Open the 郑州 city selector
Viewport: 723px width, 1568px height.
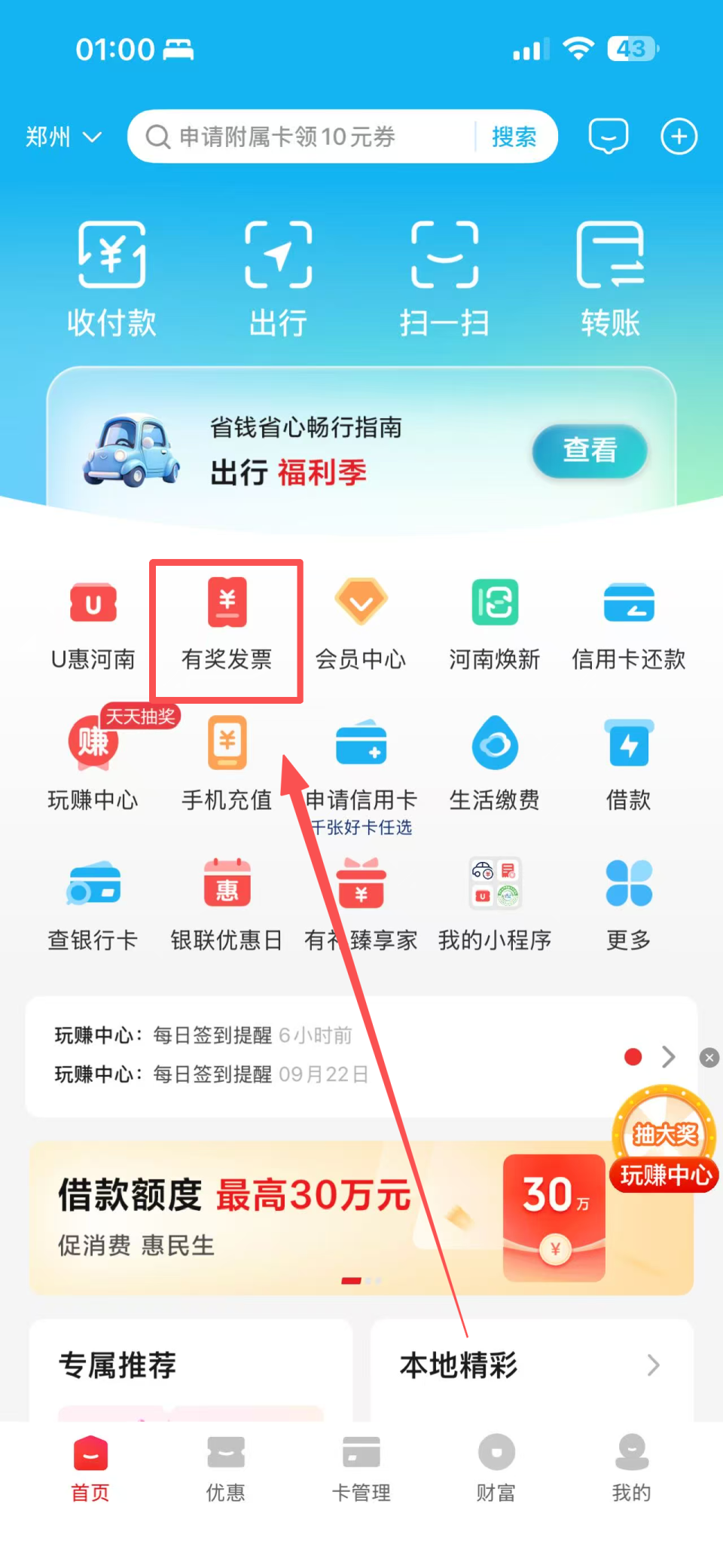click(63, 137)
